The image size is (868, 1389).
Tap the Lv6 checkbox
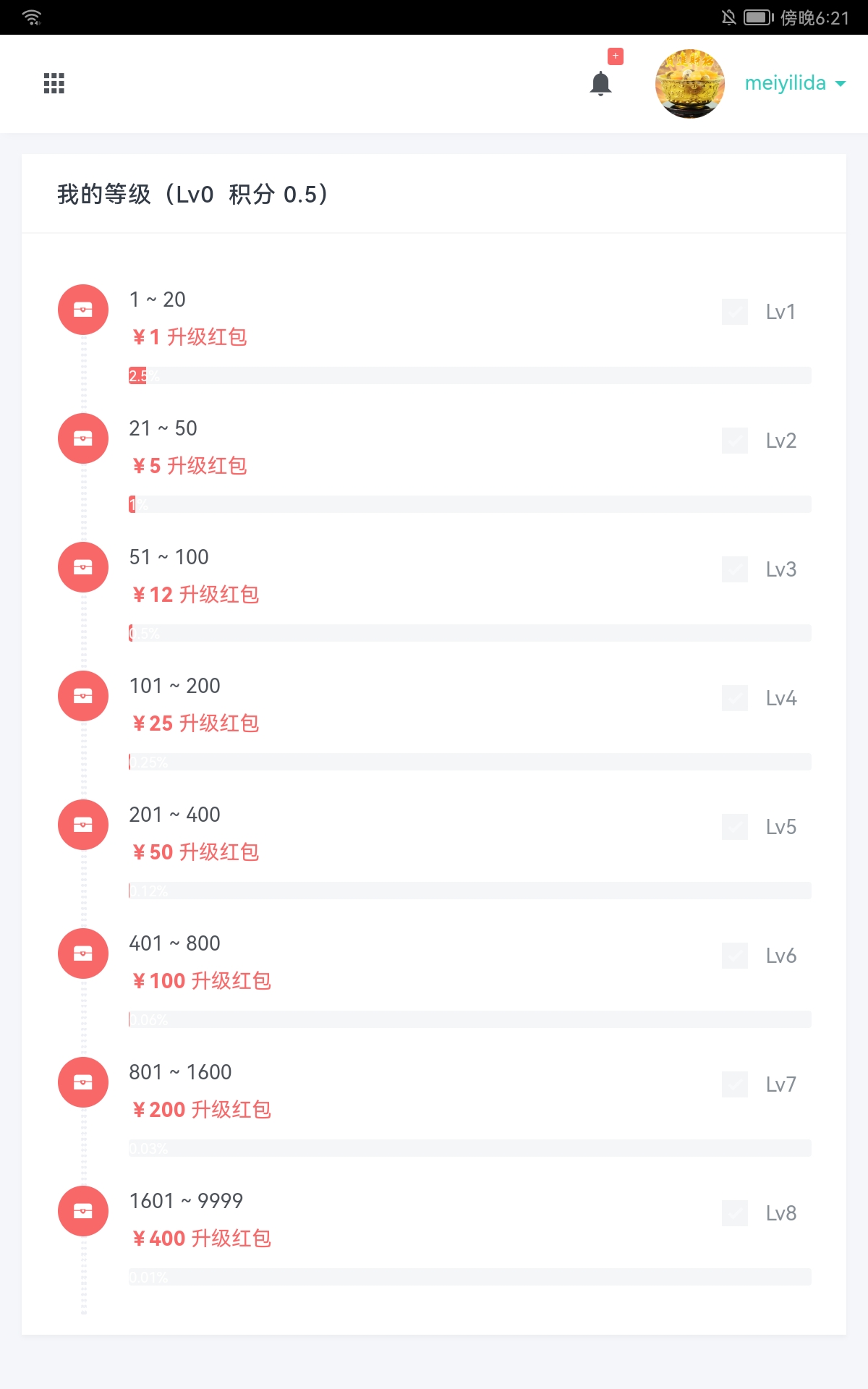pos(735,956)
